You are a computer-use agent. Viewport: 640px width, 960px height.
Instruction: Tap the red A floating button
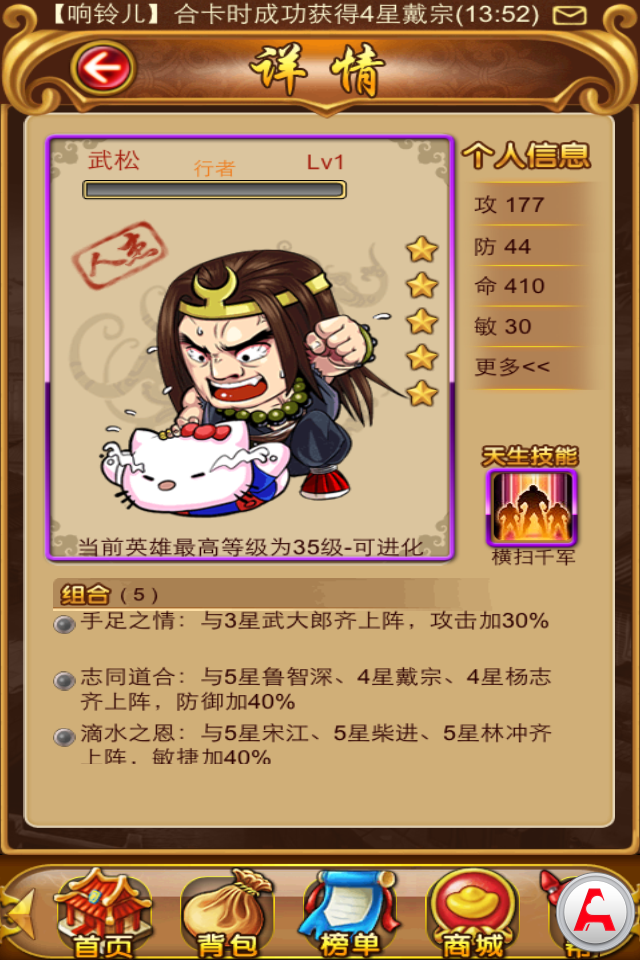click(596, 913)
